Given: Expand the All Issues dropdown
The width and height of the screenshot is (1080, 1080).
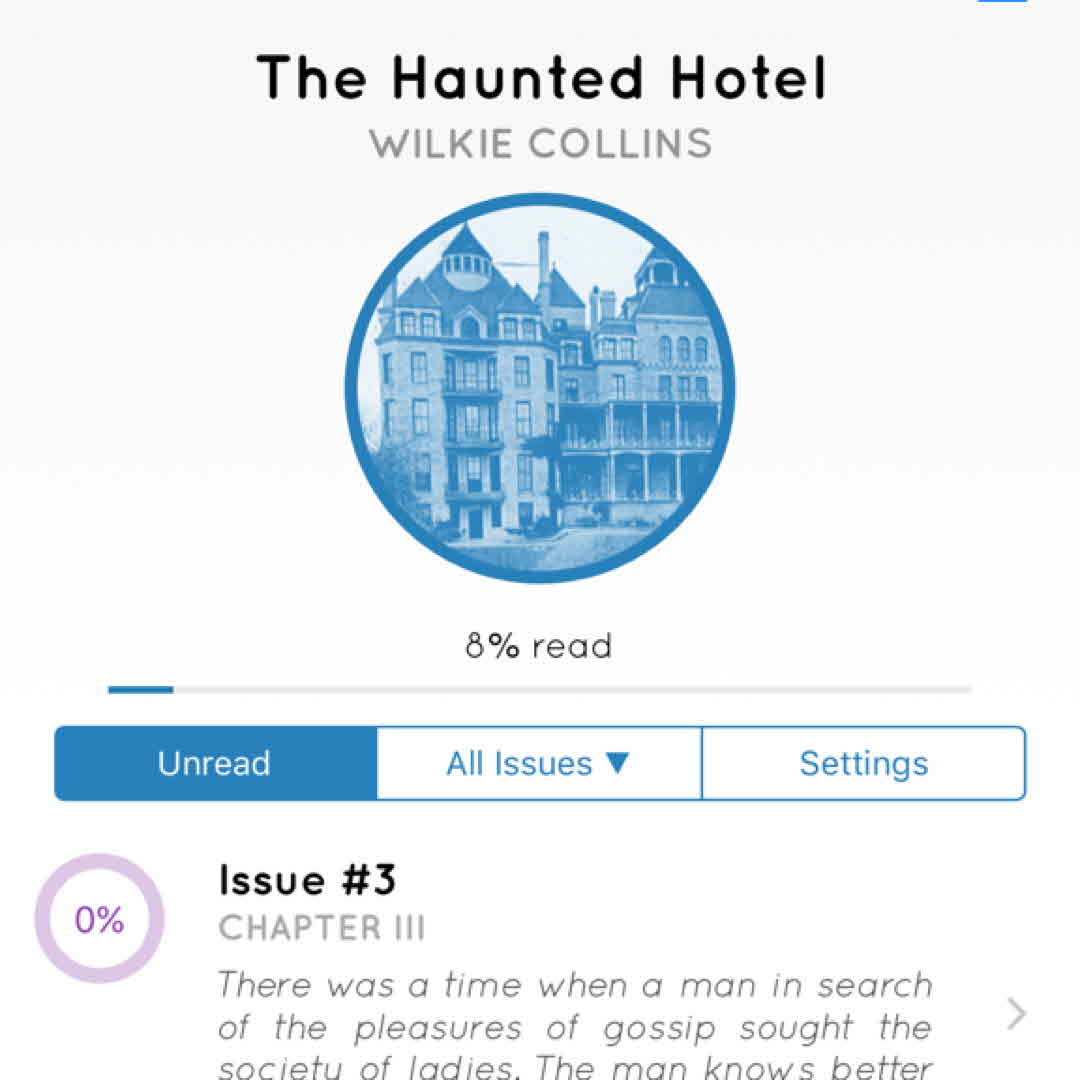Looking at the screenshot, I should pos(539,764).
